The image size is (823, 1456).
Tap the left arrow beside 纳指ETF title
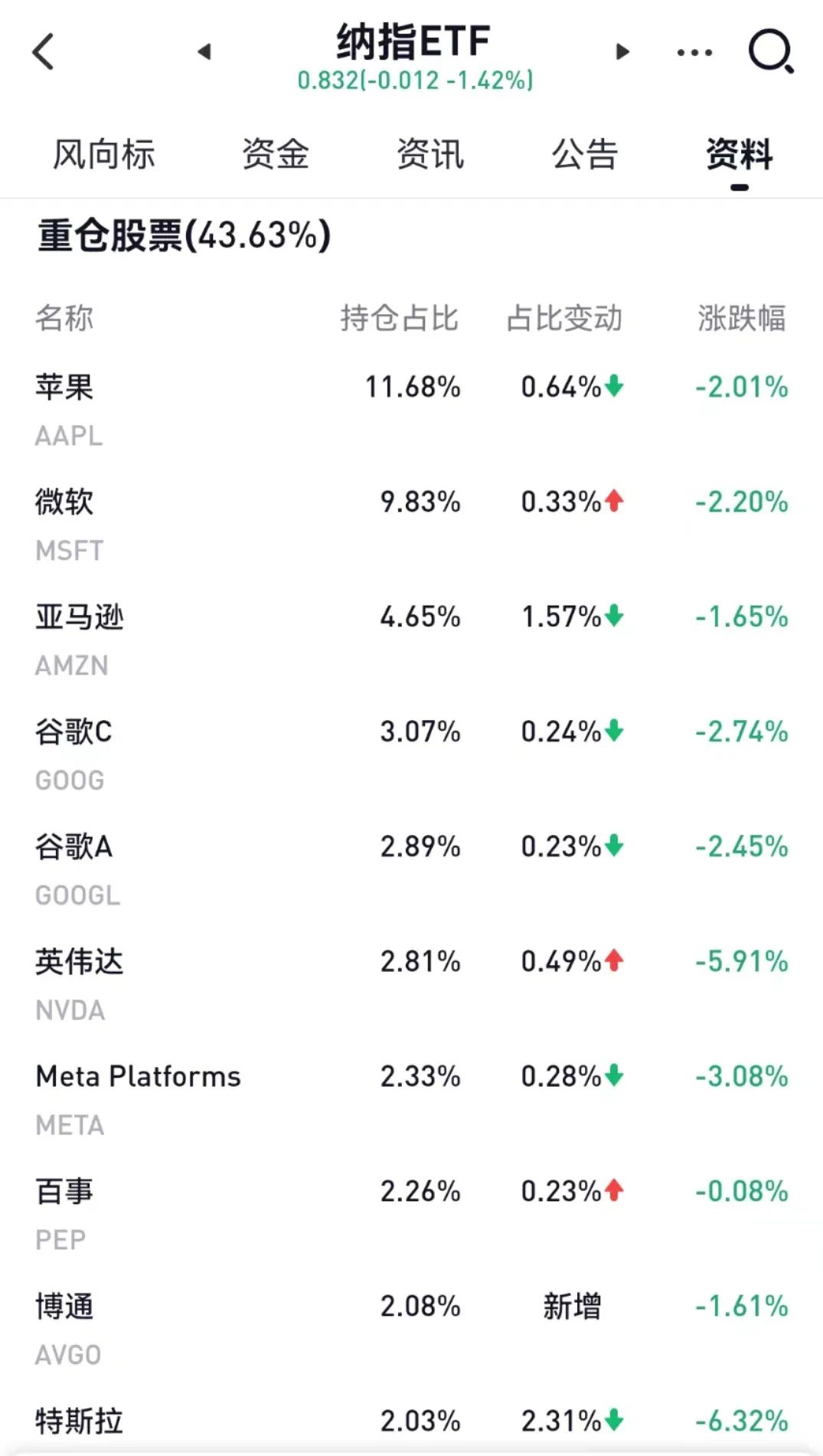click(x=204, y=51)
